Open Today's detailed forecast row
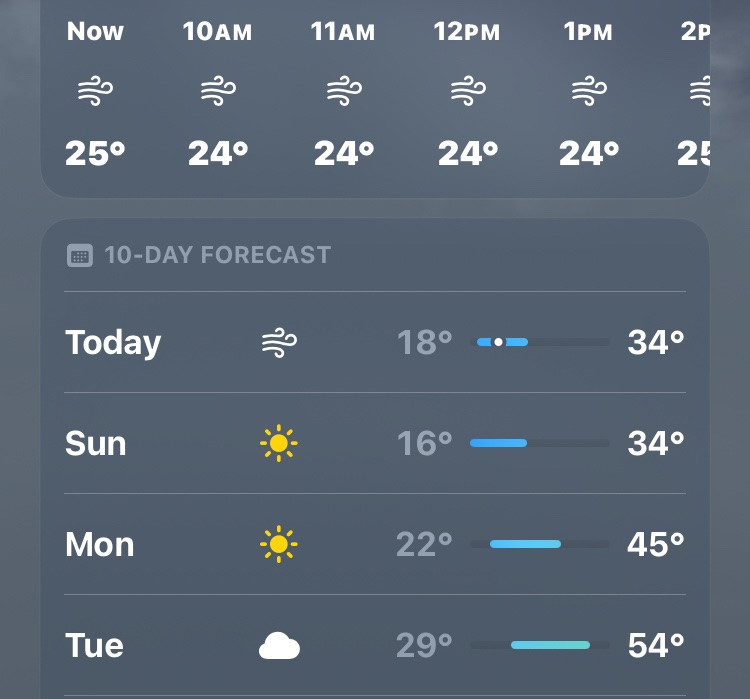Viewport: 750px width, 699px height. (375, 342)
